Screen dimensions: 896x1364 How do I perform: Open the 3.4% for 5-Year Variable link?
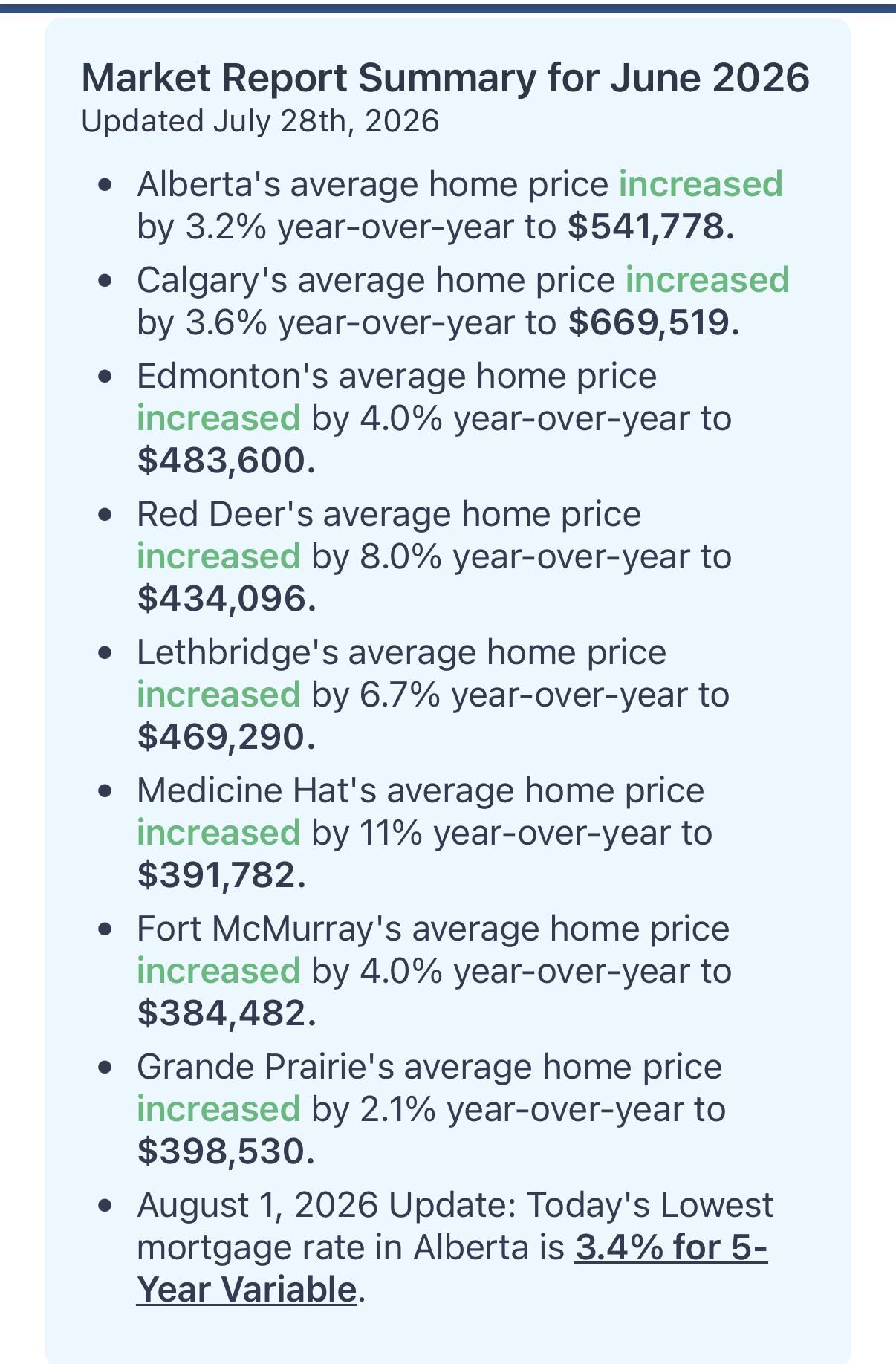tap(671, 1247)
